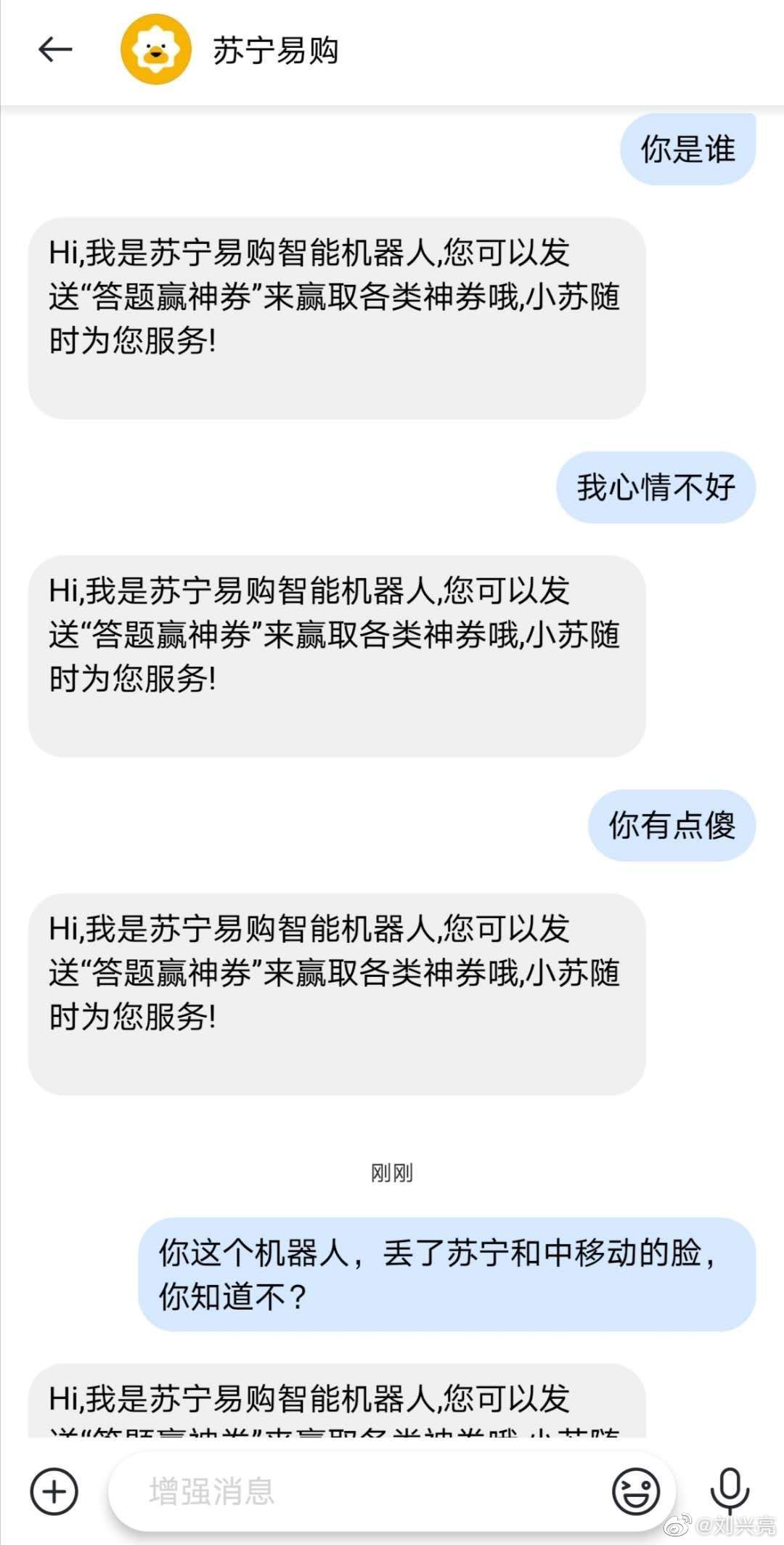
Task: Open the emoji picker
Action: click(x=636, y=1491)
